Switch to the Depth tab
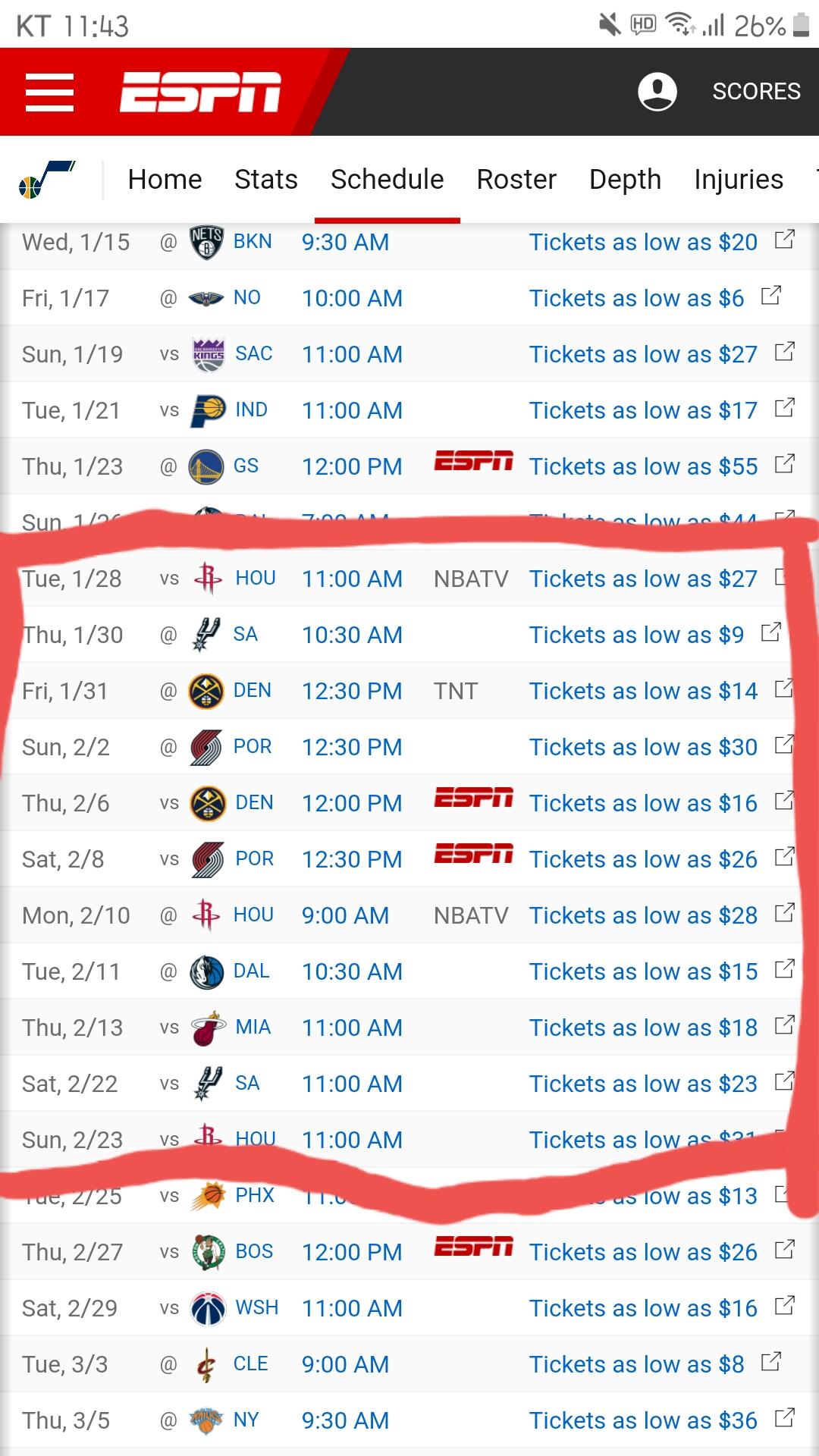 click(x=625, y=180)
